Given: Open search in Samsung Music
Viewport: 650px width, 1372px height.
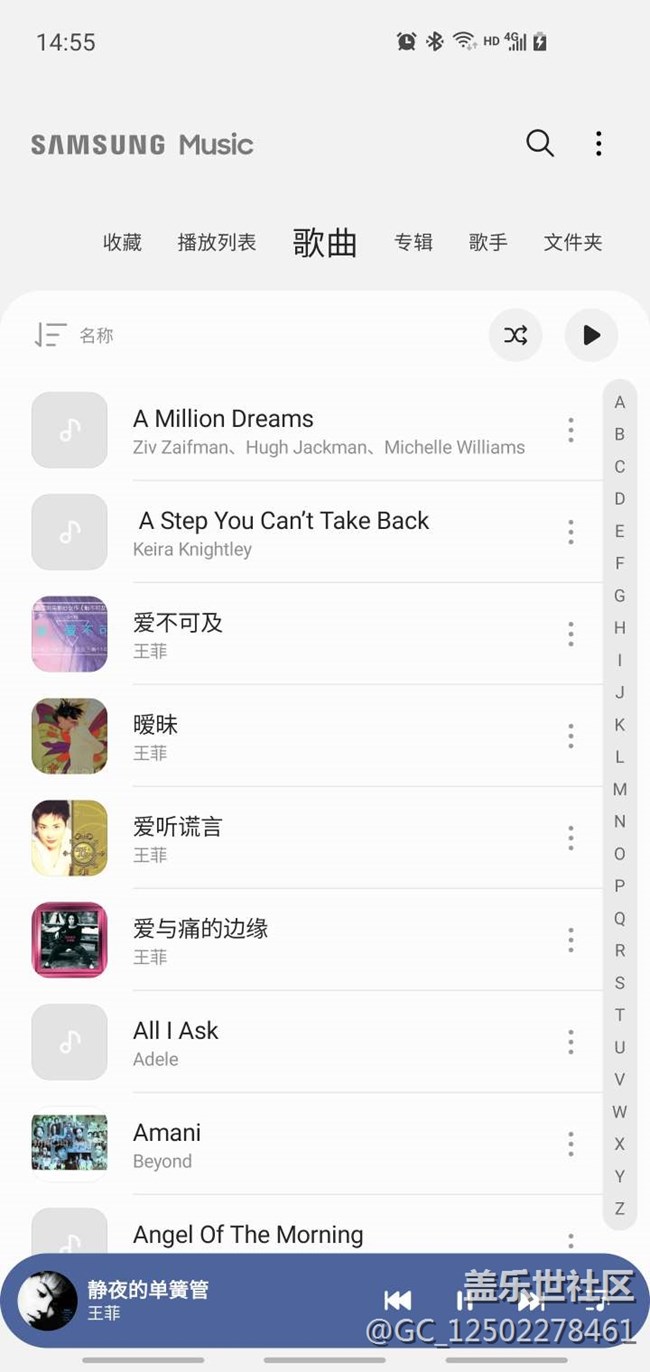Looking at the screenshot, I should coord(540,144).
